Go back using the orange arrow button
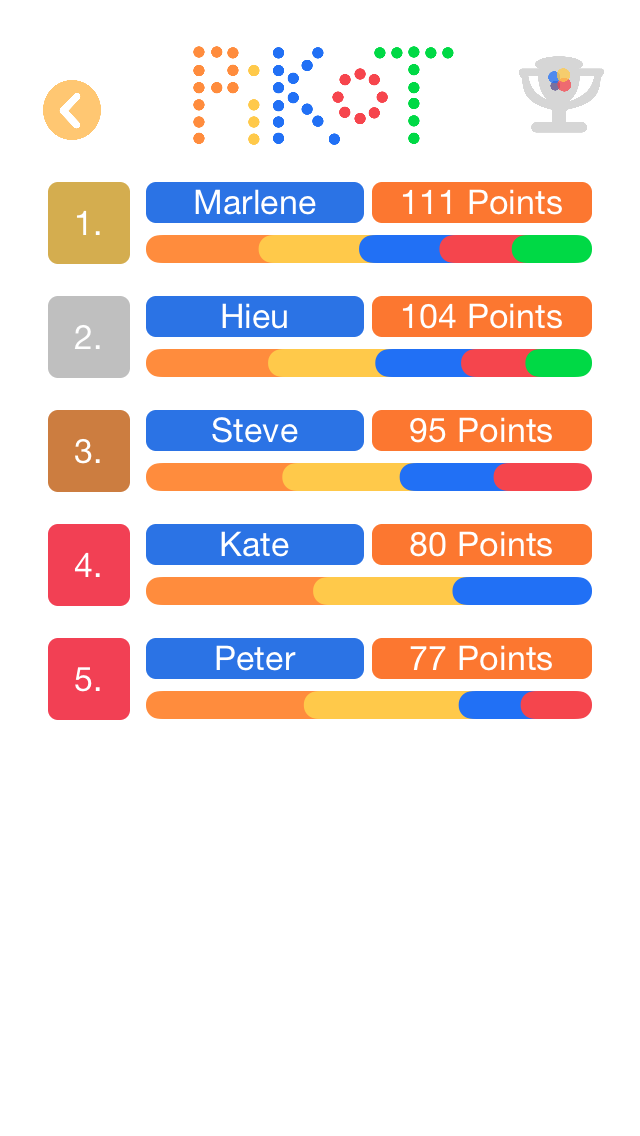 tap(72, 110)
